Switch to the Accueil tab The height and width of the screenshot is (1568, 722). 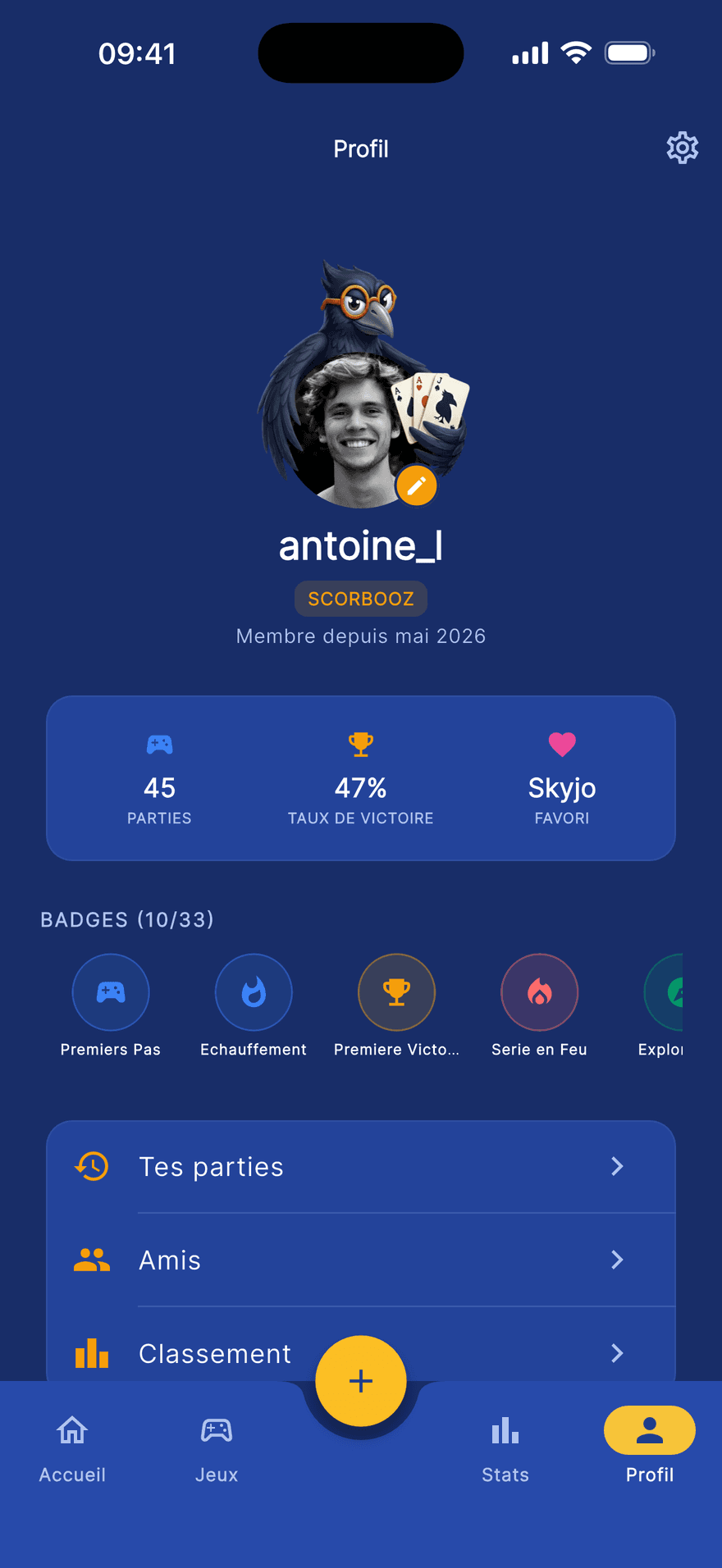(72, 1450)
